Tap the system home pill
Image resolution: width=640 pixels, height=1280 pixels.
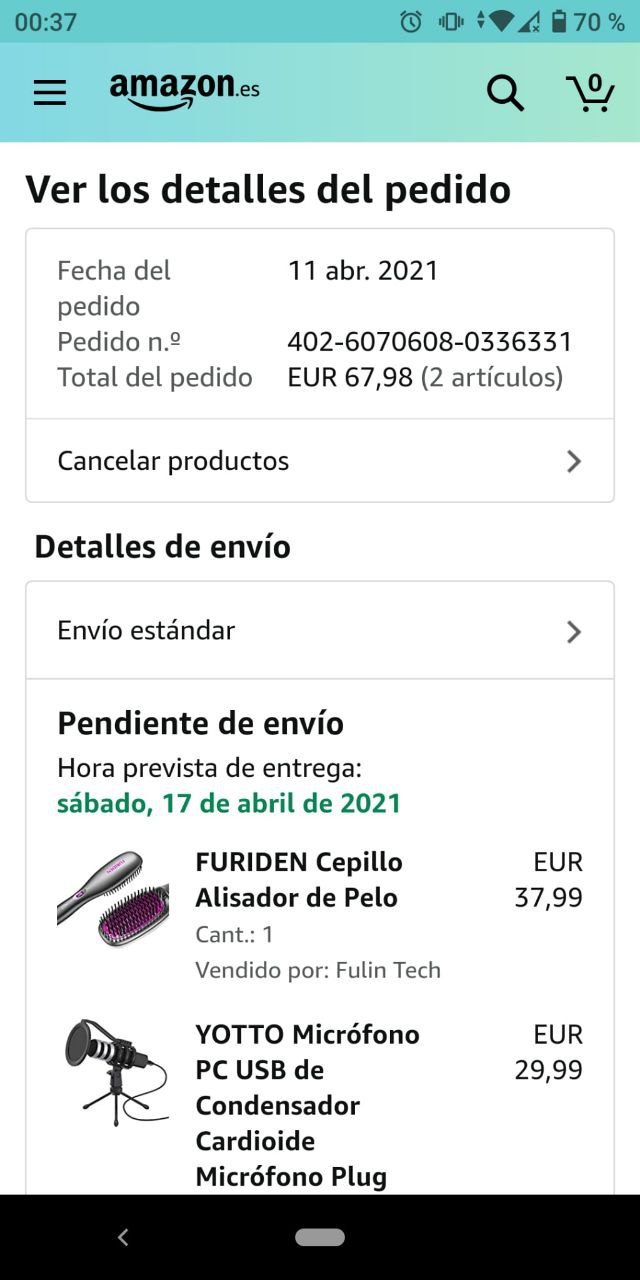coord(320,1237)
